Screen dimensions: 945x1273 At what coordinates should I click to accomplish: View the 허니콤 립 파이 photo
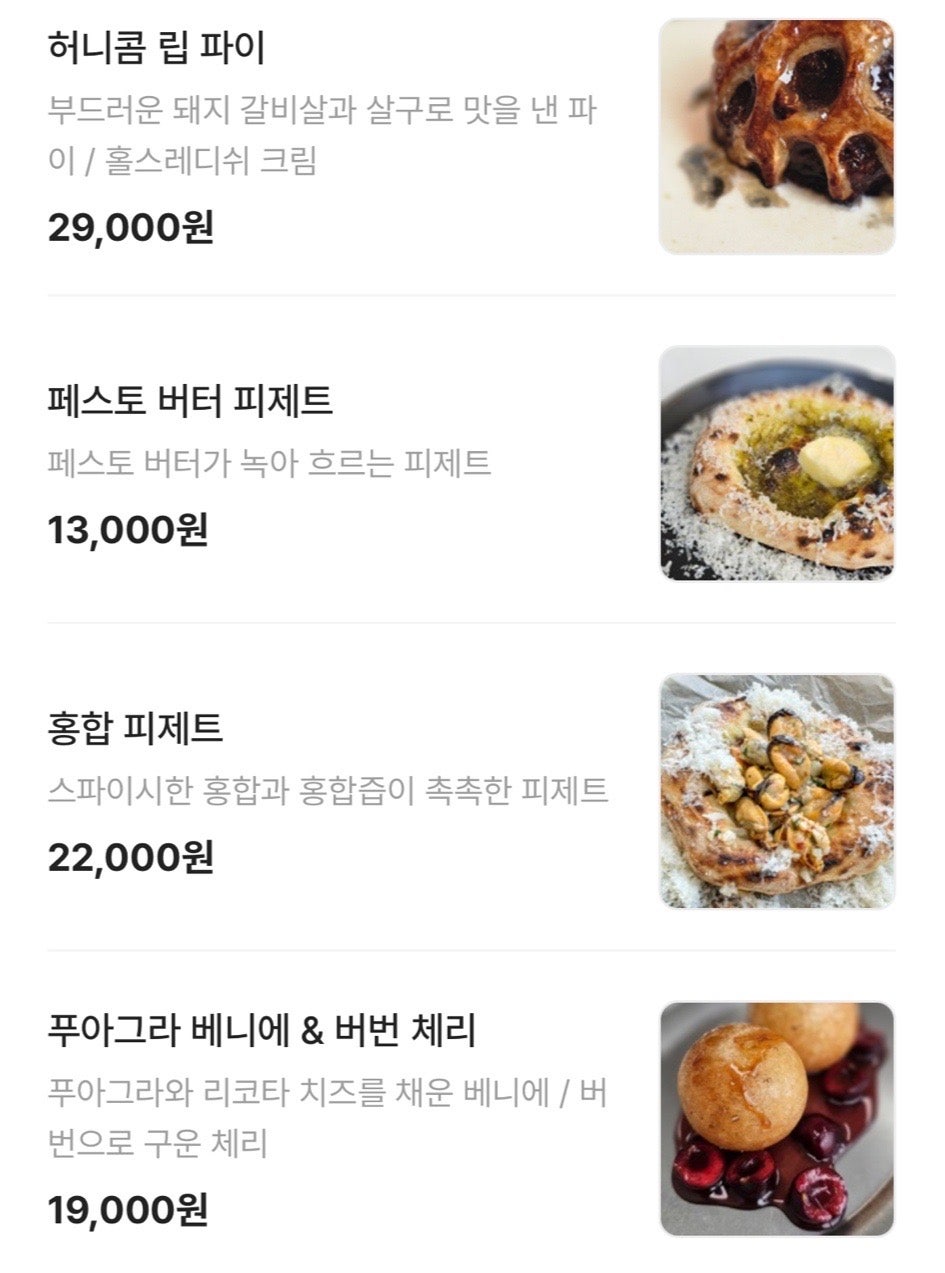(776, 137)
